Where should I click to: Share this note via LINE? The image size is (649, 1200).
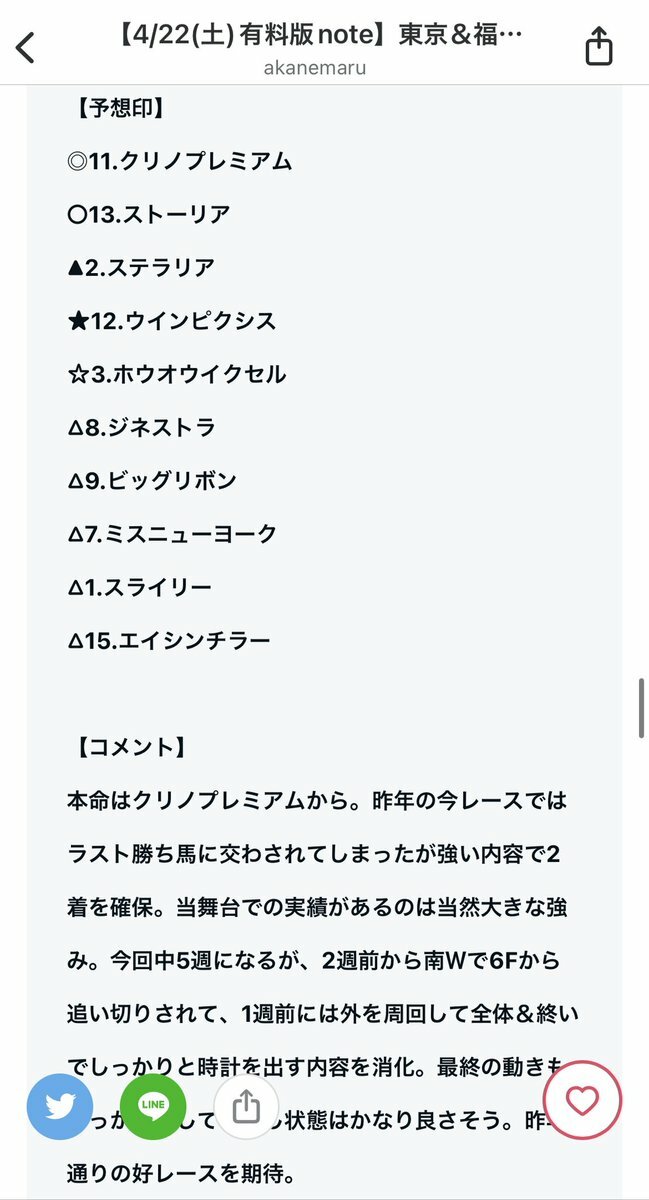click(153, 1106)
